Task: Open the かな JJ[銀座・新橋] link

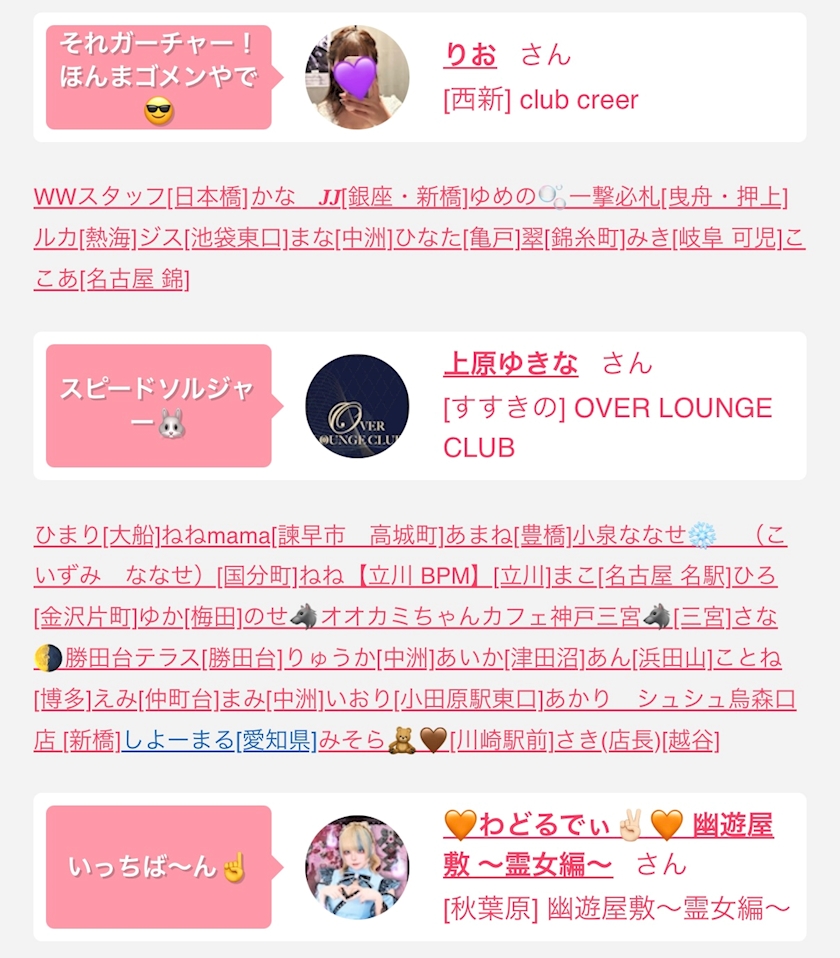Action: coord(360,197)
